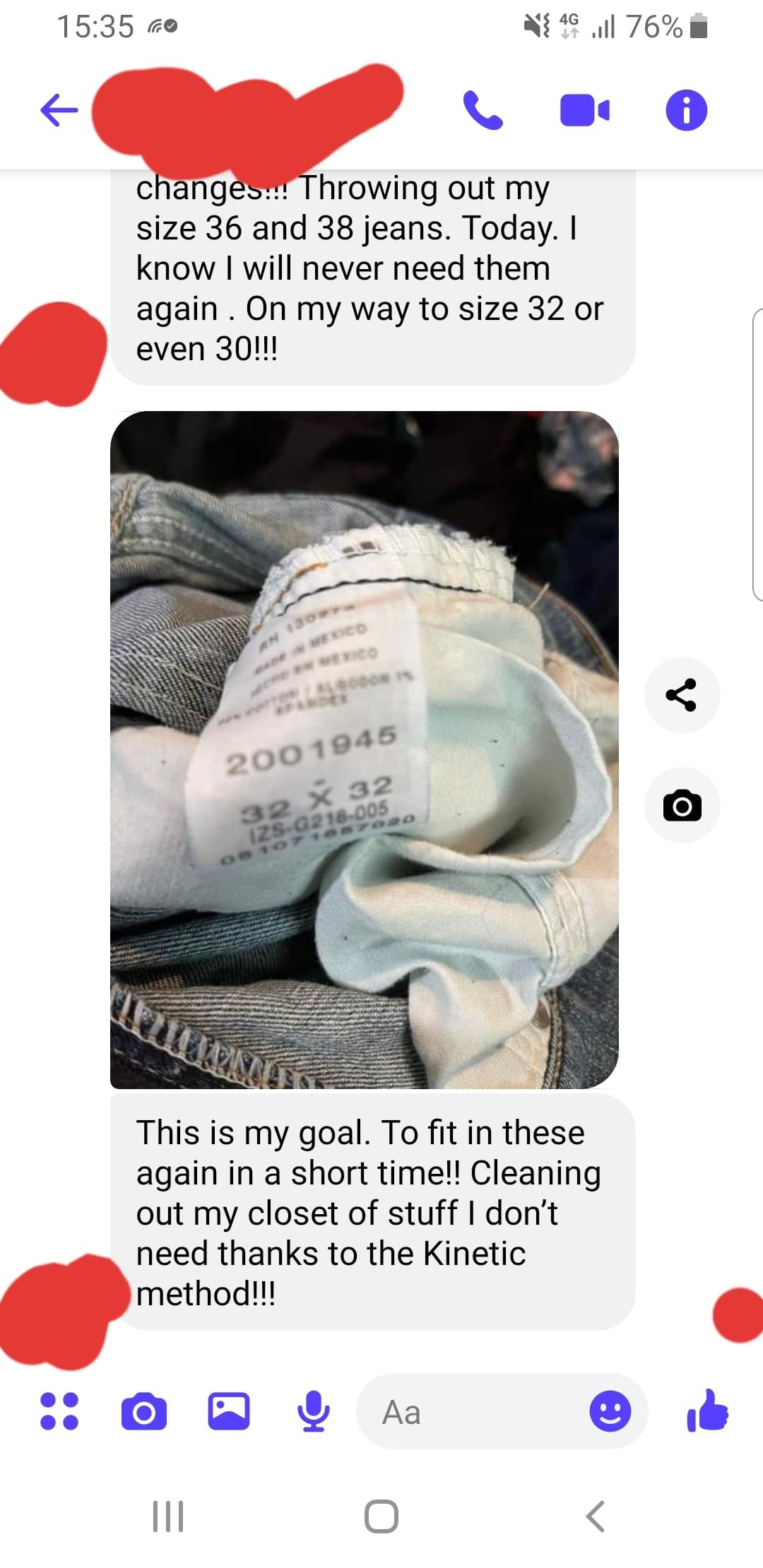
Task: Open the emoji picker
Action: tap(610, 1411)
